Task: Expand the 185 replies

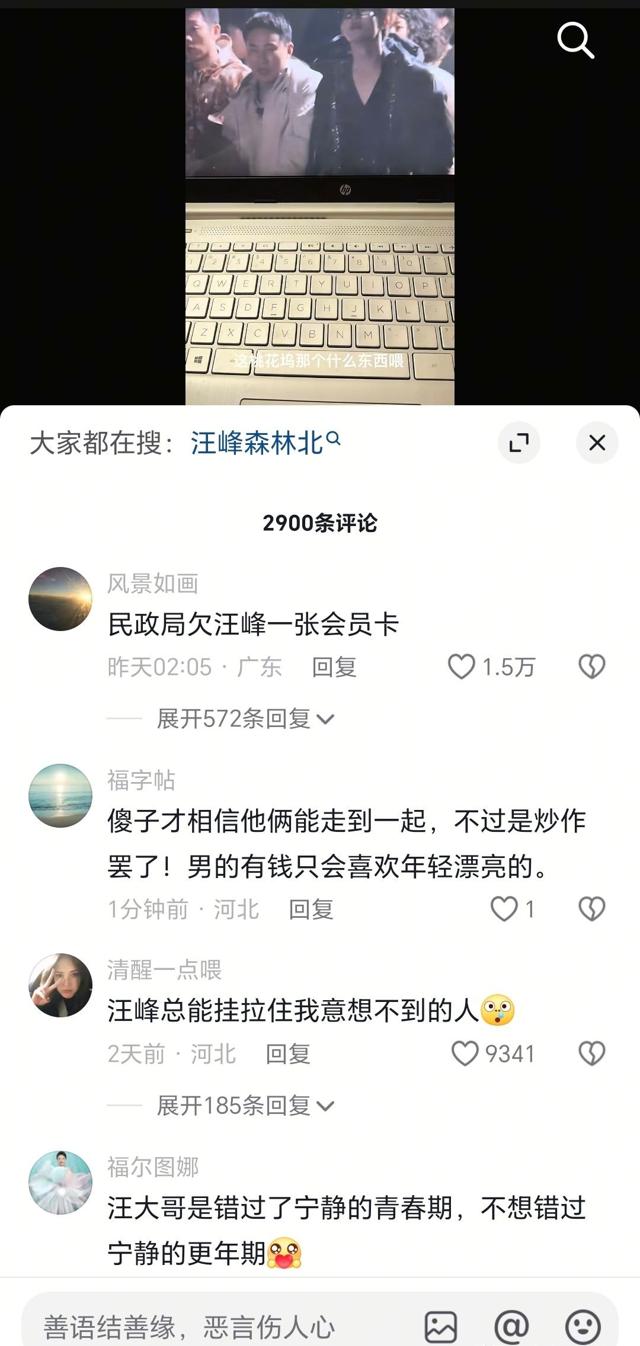Action: 245,1105
